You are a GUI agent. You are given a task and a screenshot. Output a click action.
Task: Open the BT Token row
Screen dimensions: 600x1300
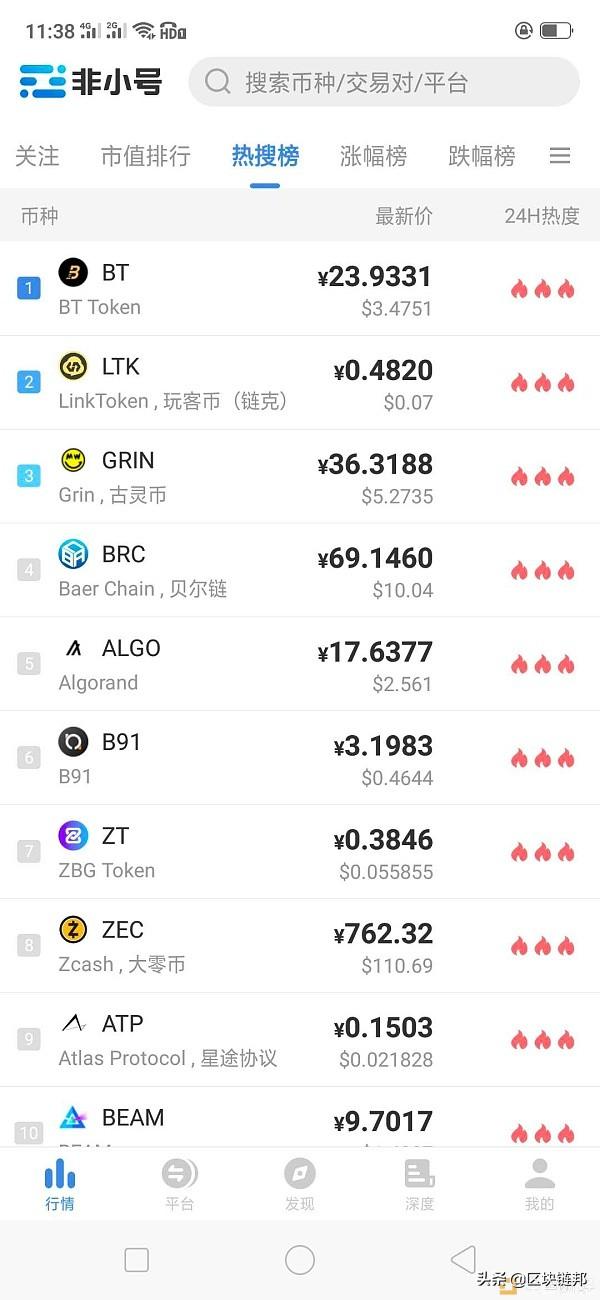coord(300,289)
